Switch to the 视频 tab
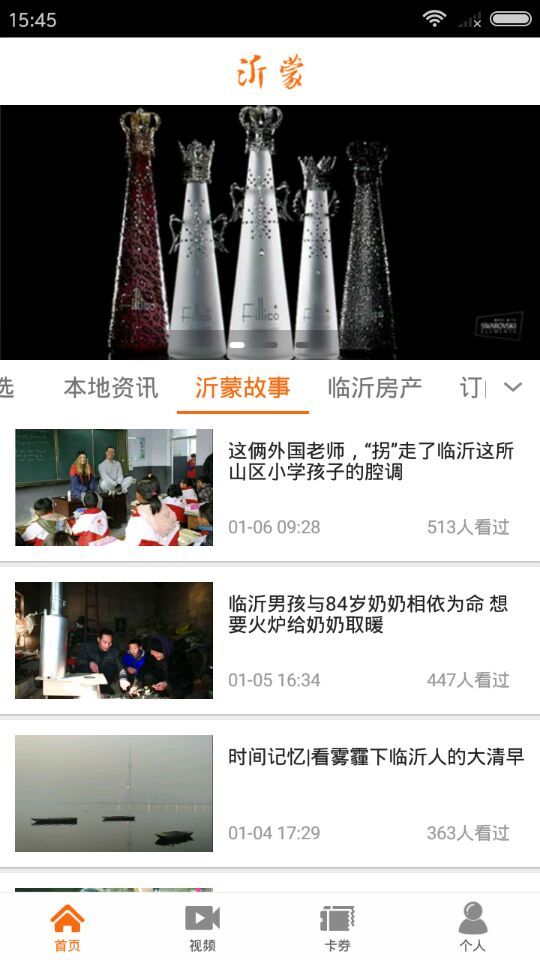This screenshot has height=960, width=540. tap(203, 927)
